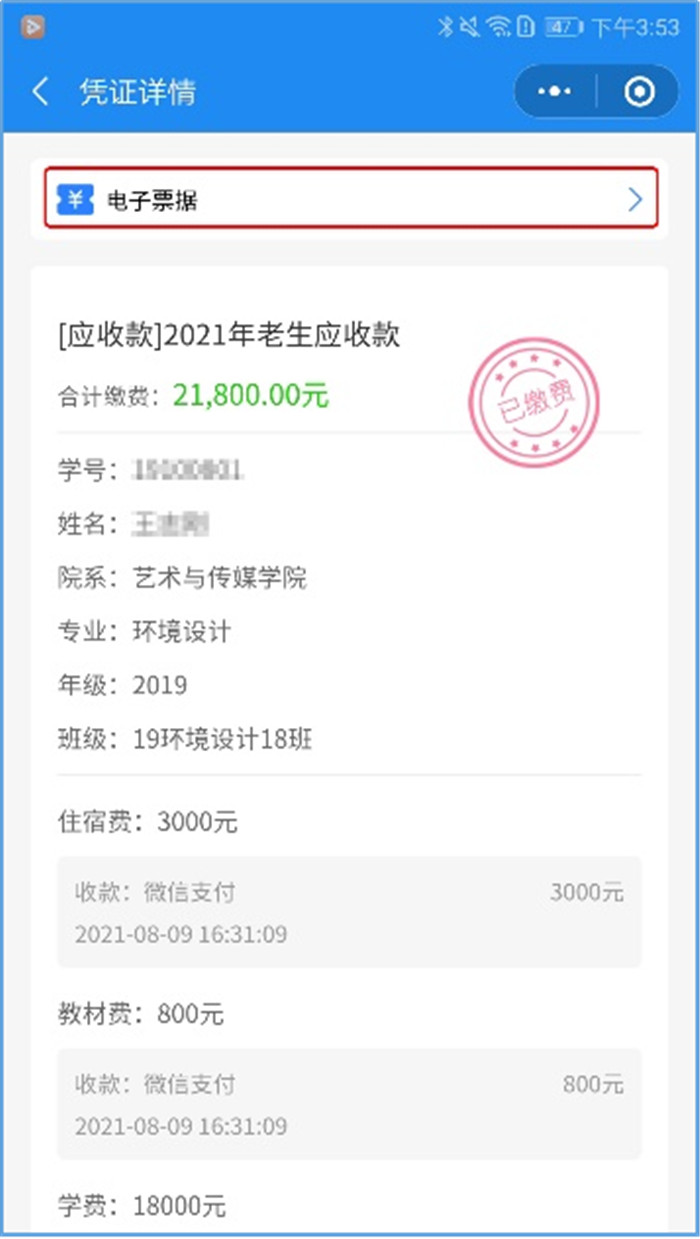700x1239 pixels.
Task: Open the mini program more options menu
Action: point(554,92)
